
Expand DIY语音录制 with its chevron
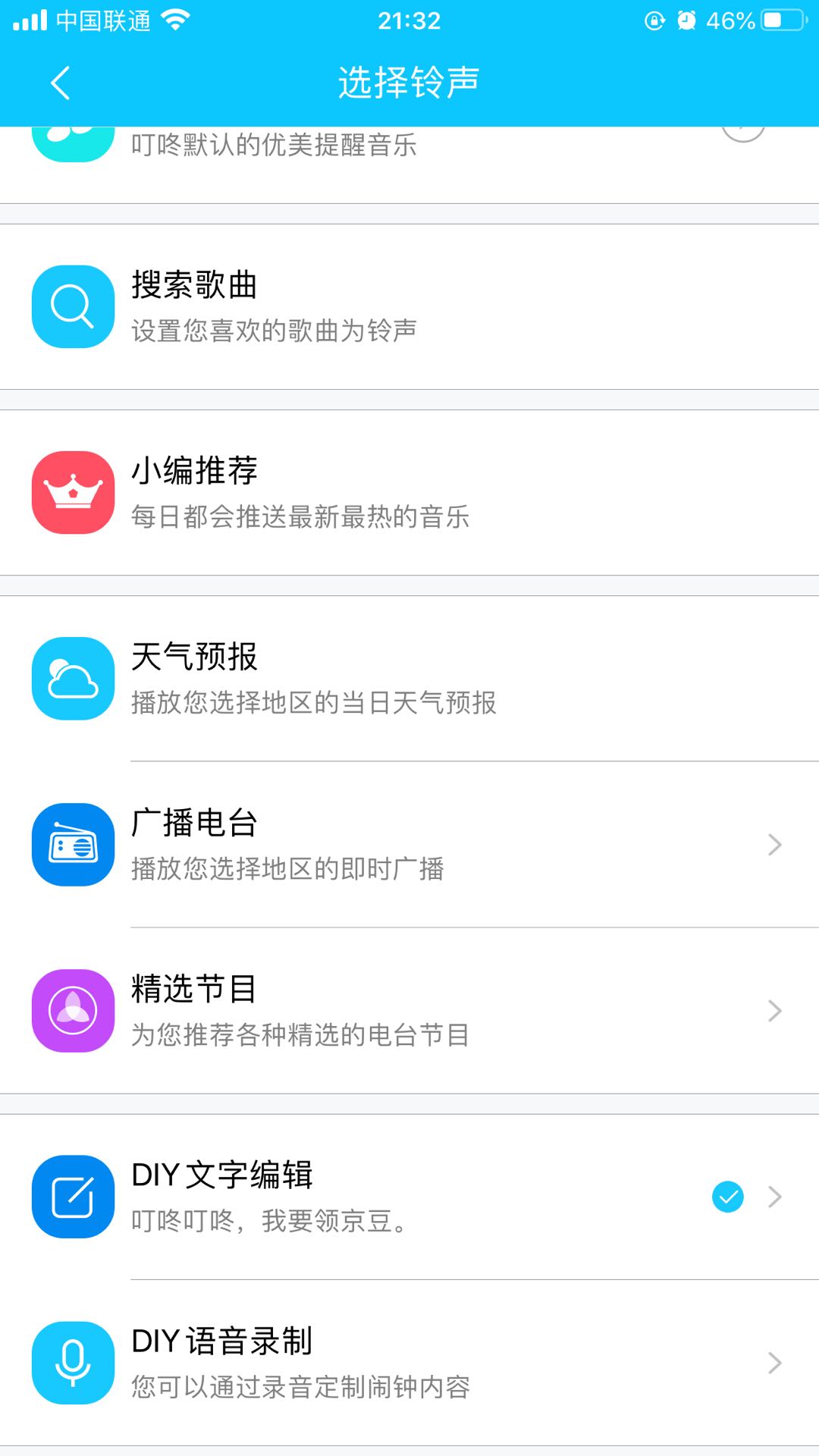pyautogui.click(x=773, y=1363)
